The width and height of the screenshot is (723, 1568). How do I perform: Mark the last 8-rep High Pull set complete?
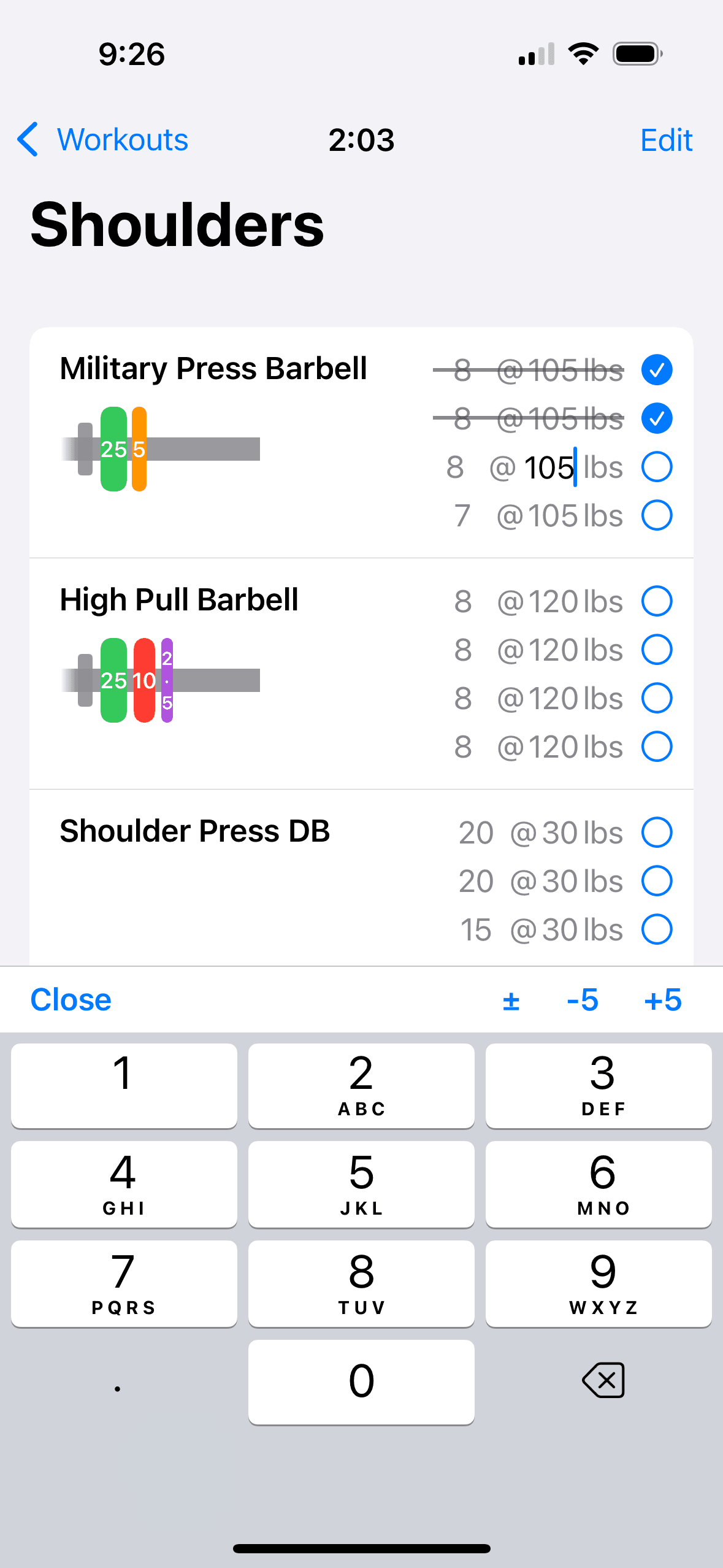pos(656,747)
